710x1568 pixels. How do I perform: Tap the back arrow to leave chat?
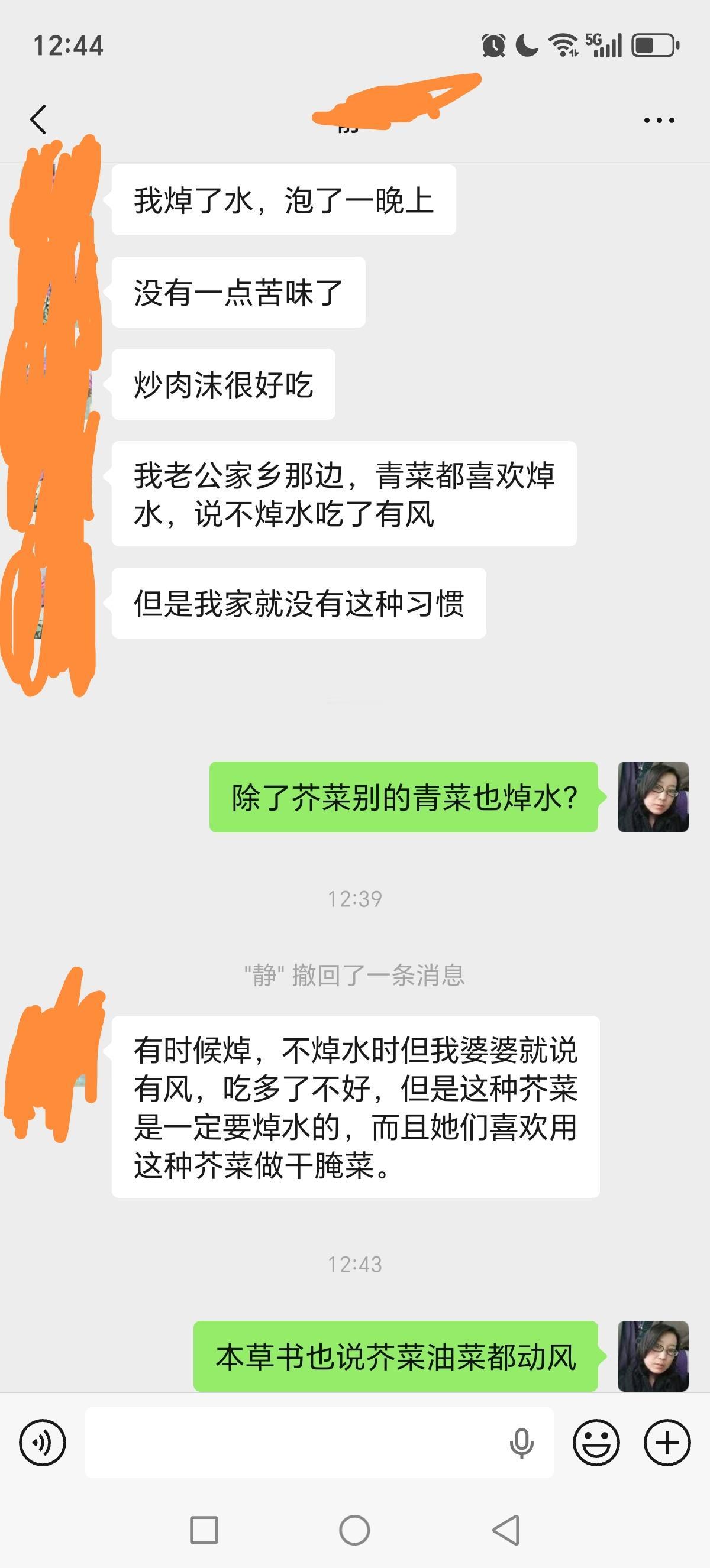[x=38, y=119]
